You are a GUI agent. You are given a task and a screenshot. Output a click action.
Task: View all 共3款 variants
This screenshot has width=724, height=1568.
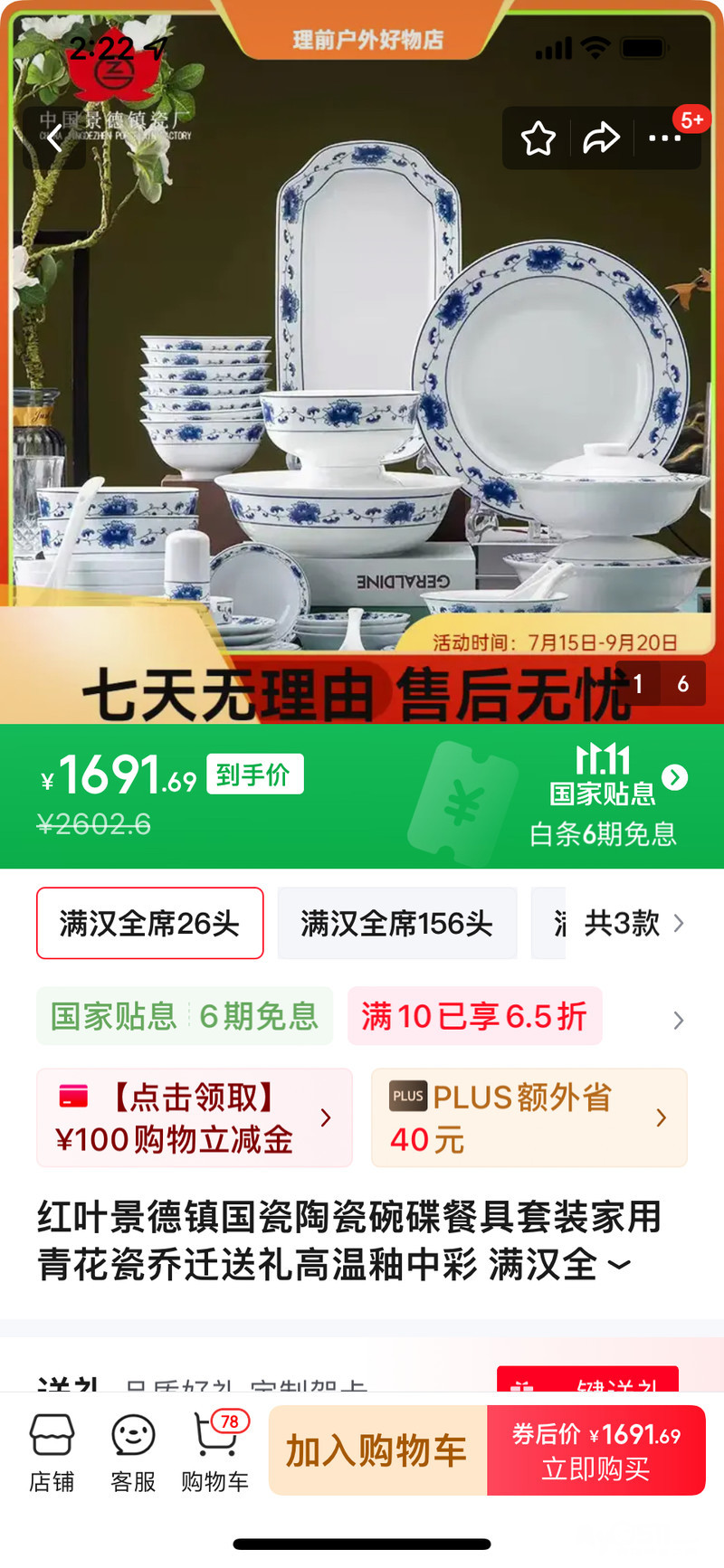click(x=633, y=923)
